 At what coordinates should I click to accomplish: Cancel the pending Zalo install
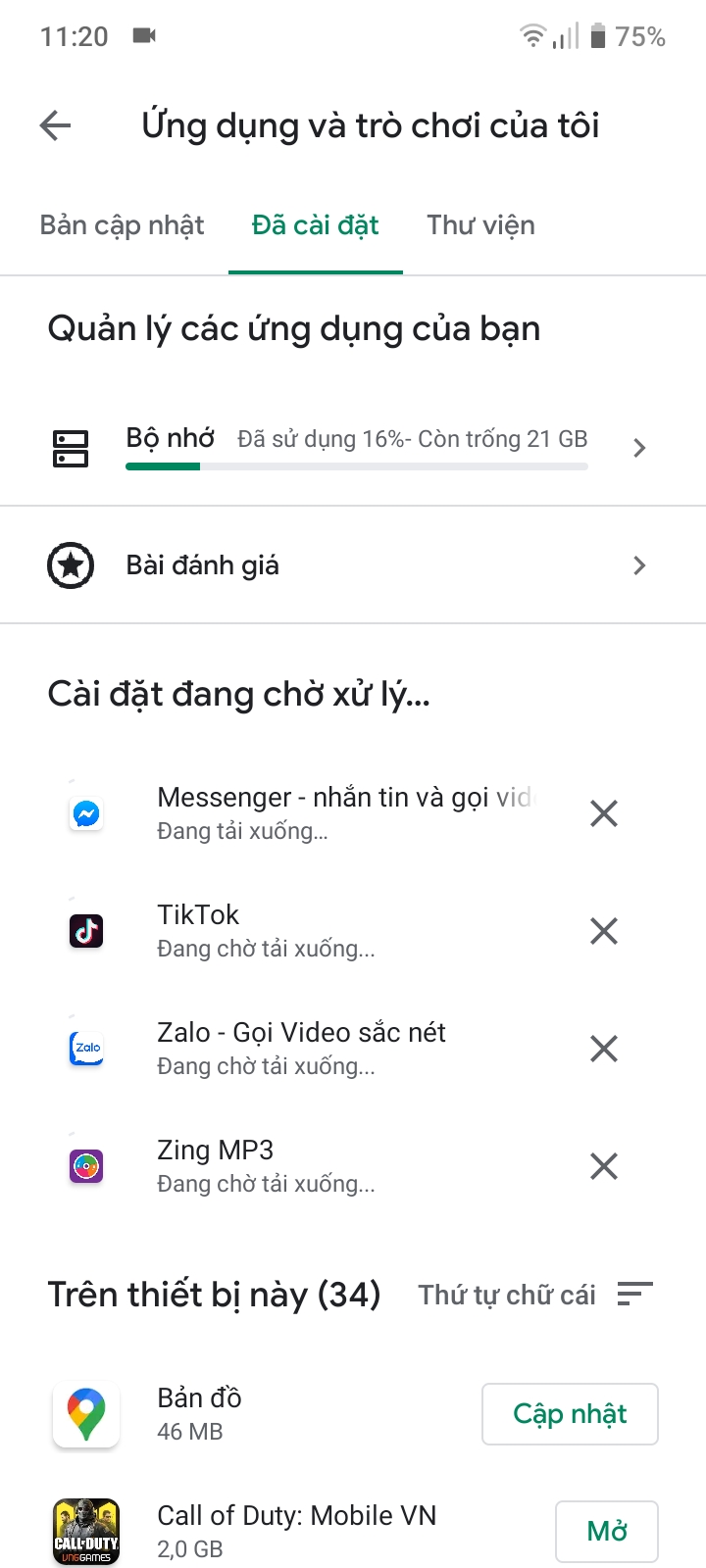pyautogui.click(x=604, y=1049)
